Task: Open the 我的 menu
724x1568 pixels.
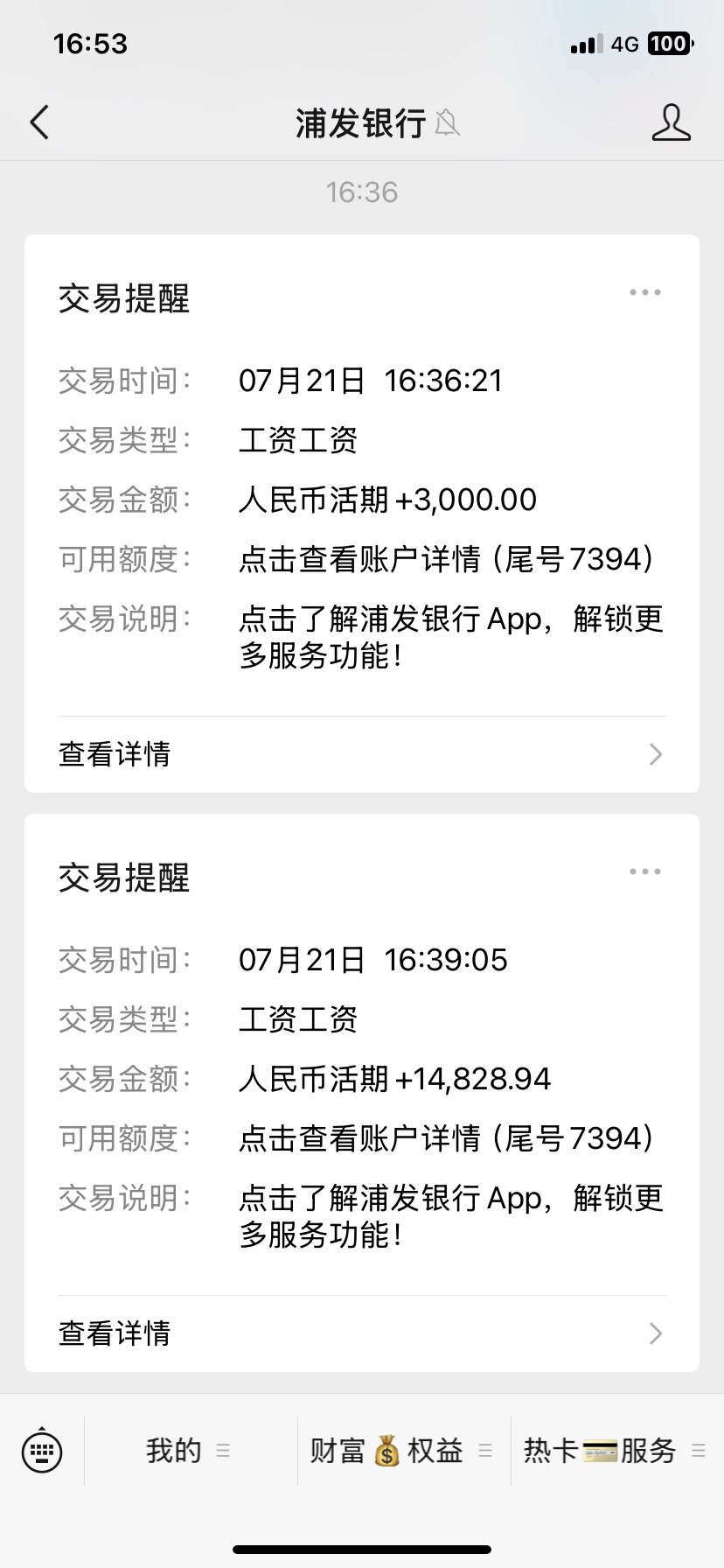Action: click(x=191, y=1451)
